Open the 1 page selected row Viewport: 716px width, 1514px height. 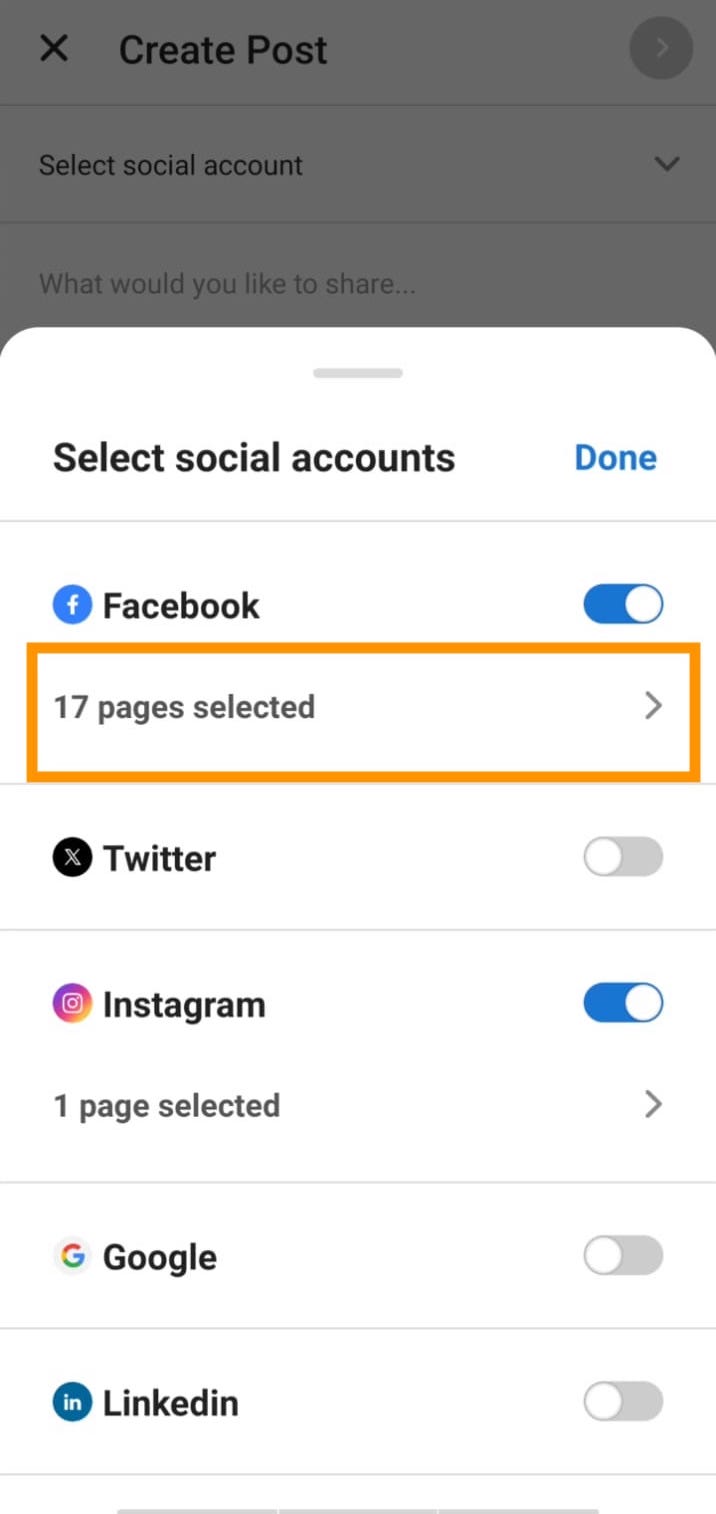[x=358, y=1105]
